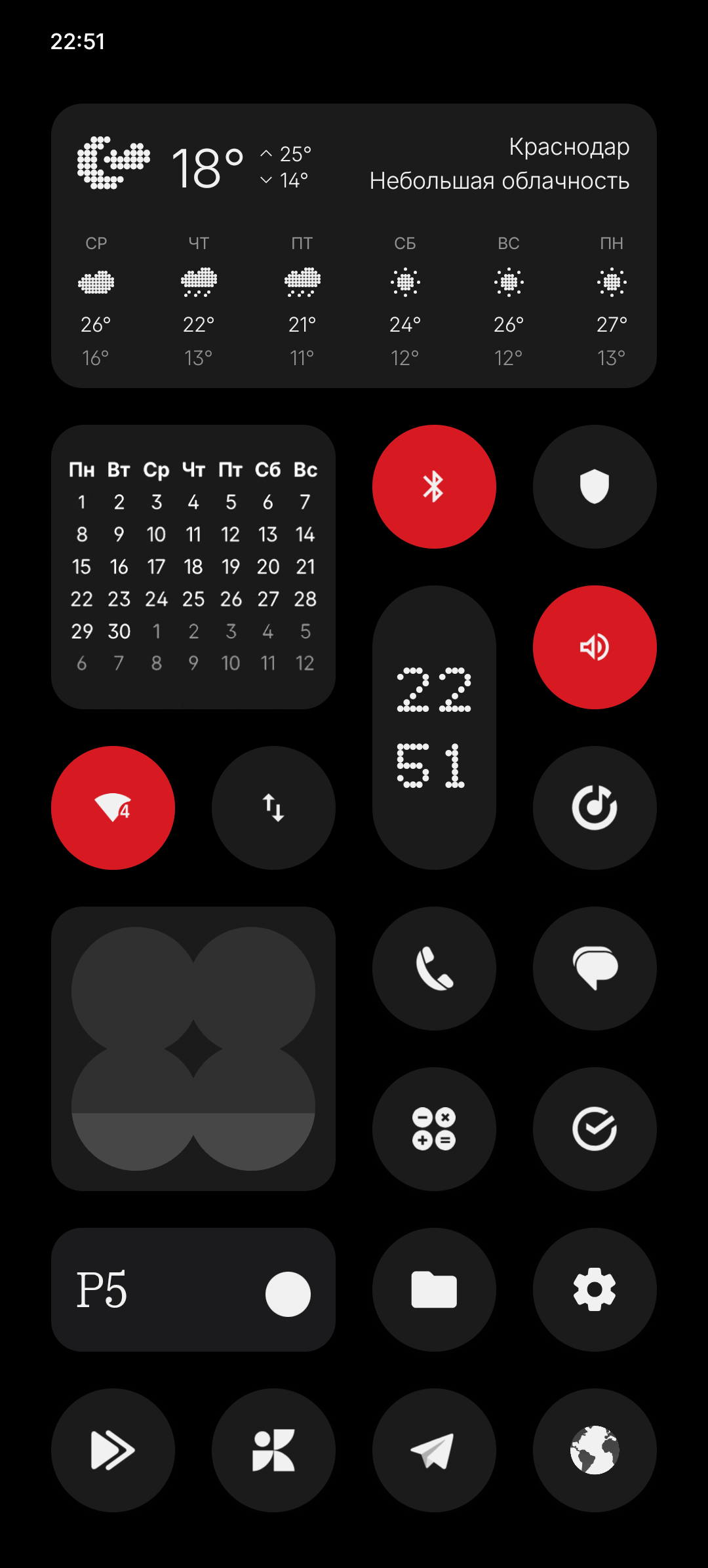This screenshot has width=708, height=1568.
Task: Open the settings gear
Action: coord(595,1289)
